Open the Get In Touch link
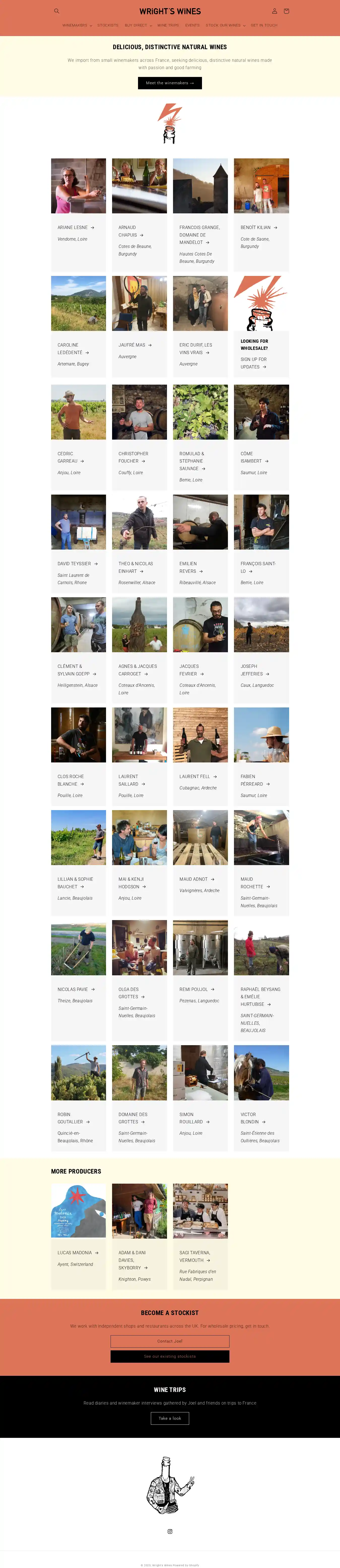The image size is (340, 1568). pos(264,25)
